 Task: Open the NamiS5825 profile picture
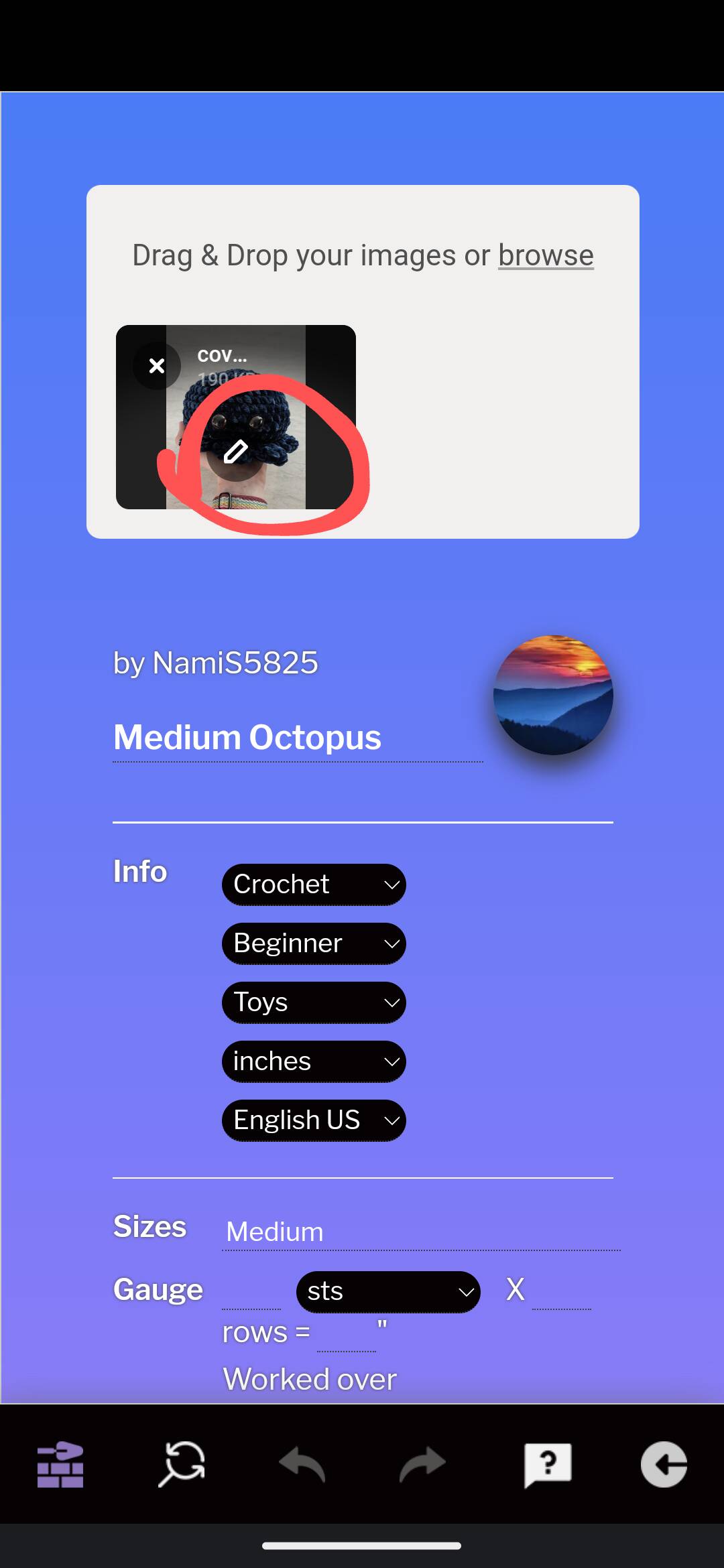click(553, 695)
